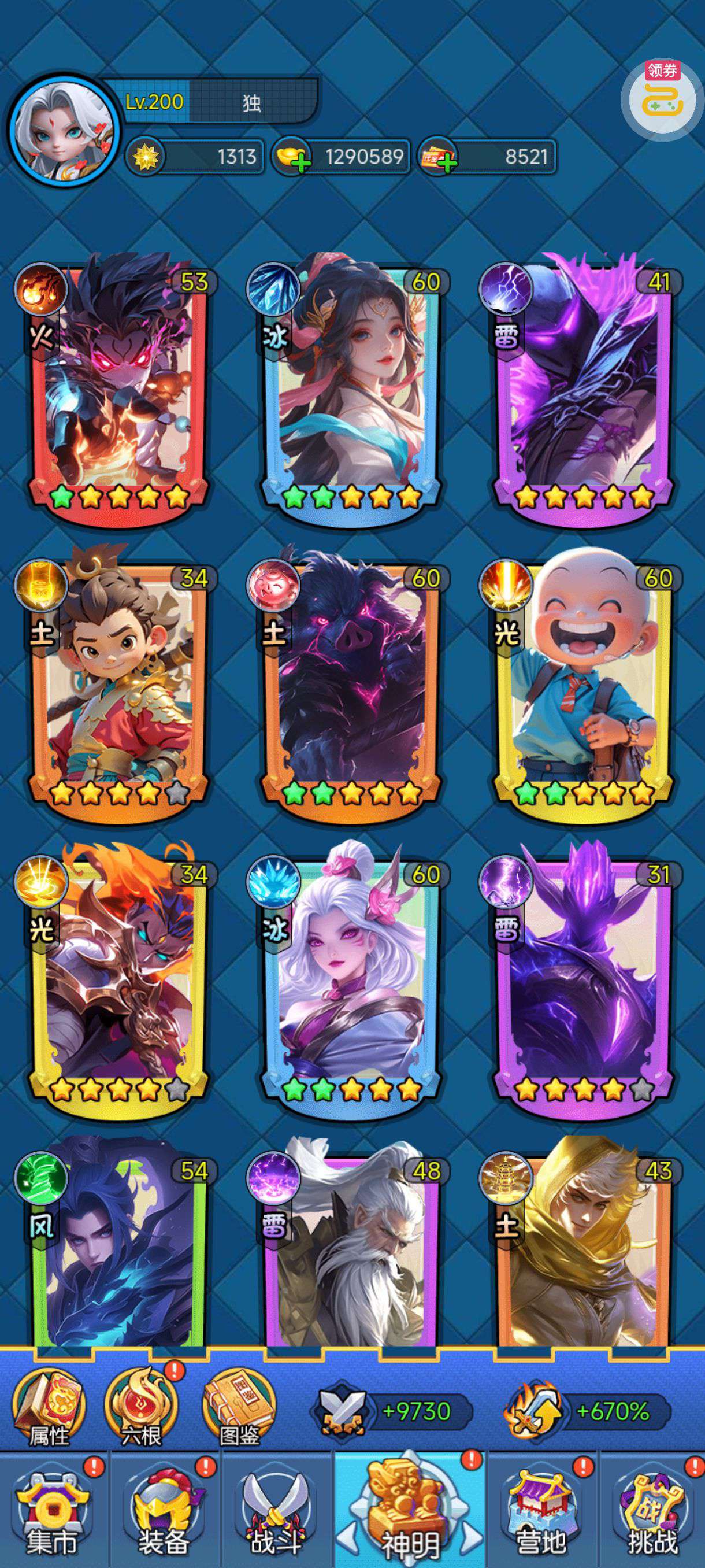Select the level 60 bald boy light card
The height and width of the screenshot is (1568, 705).
(x=584, y=685)
